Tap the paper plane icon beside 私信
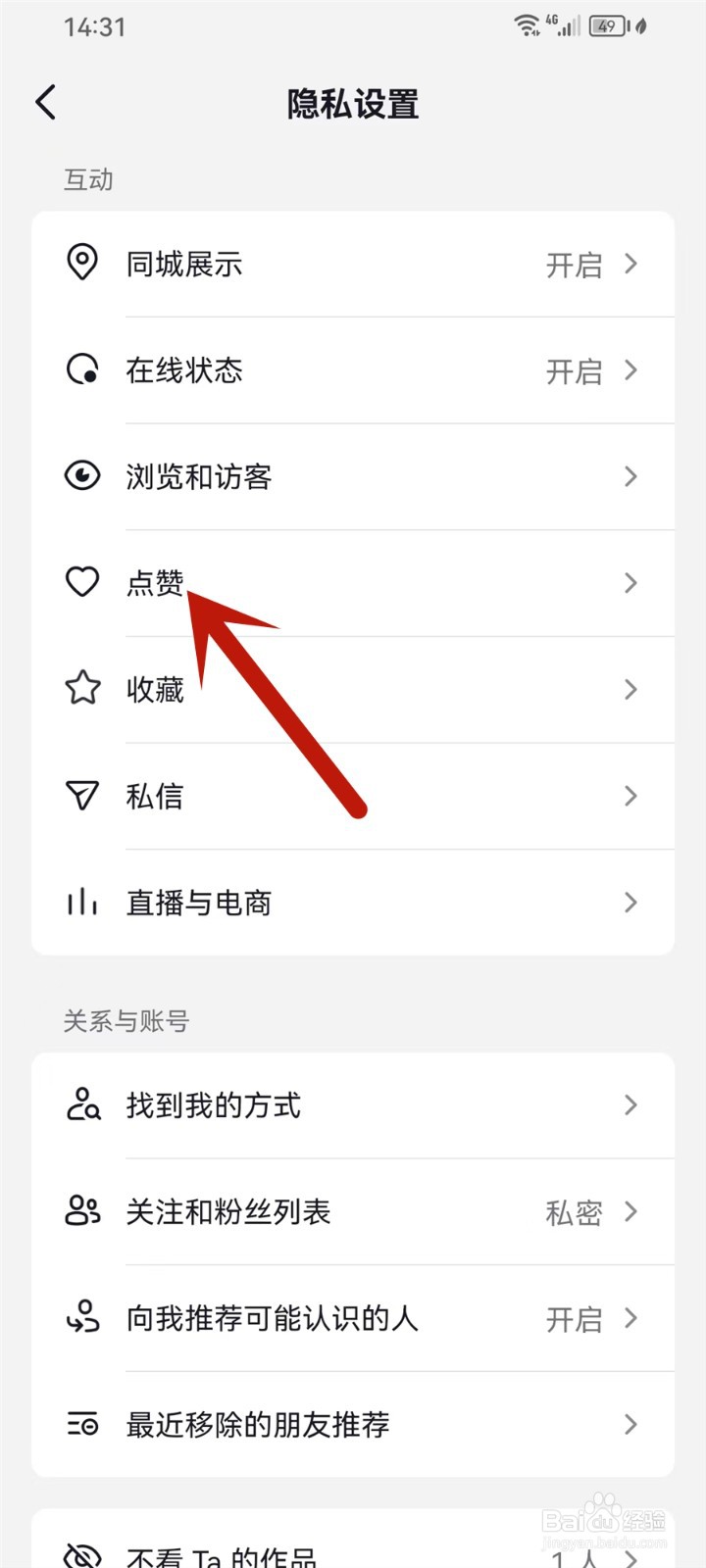The image size is (706, 1568). click(x=82, y=796)
